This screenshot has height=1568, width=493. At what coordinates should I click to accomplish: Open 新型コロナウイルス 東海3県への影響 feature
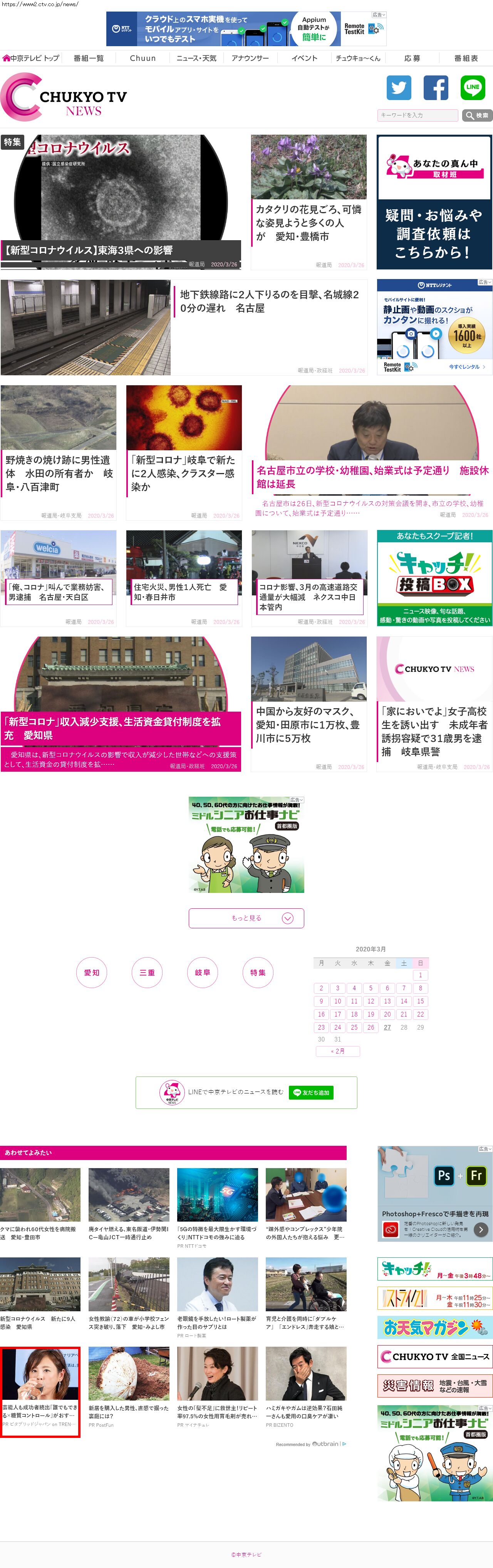pos(121,202)
